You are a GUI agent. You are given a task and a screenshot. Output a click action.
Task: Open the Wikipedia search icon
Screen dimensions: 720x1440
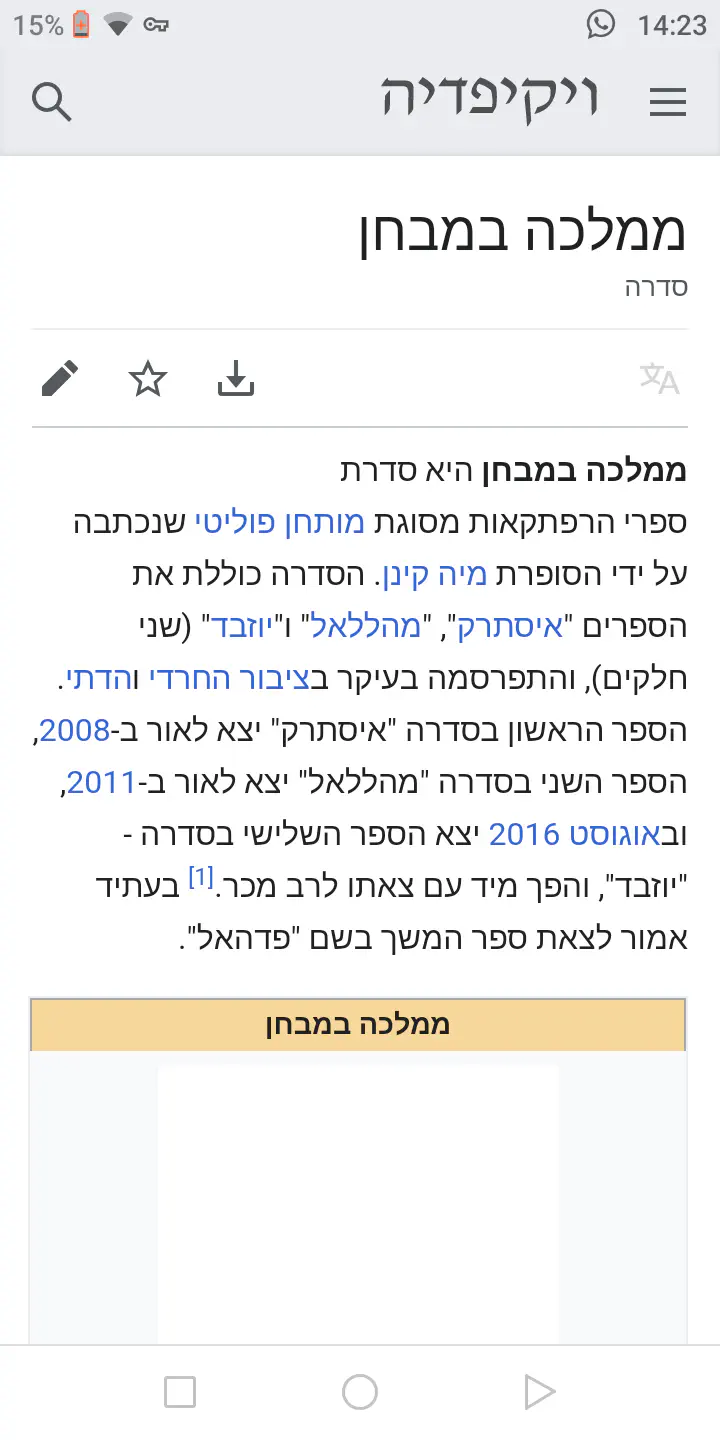click(x=51, y=101)
